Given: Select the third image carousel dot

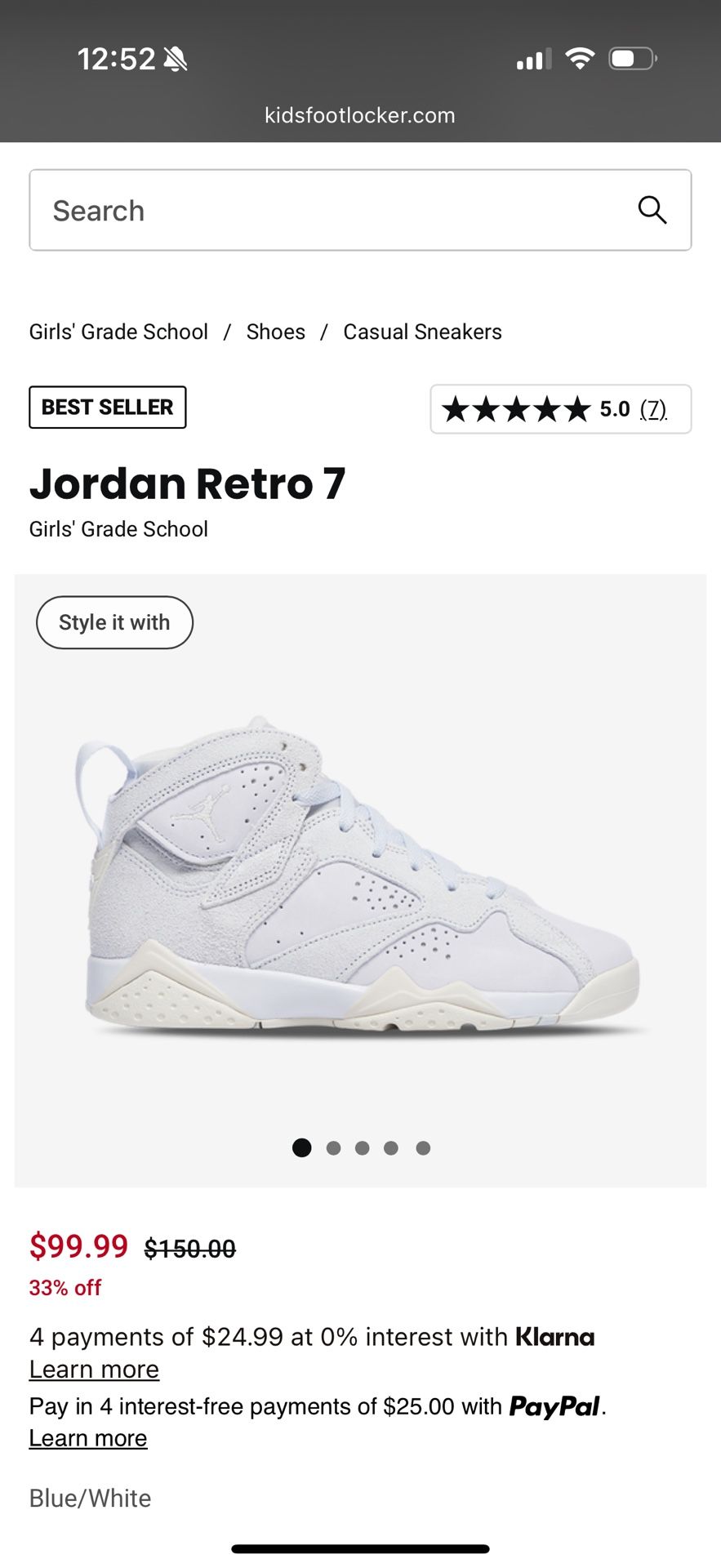Looking at the screenshot, I should coord(362,1147).
